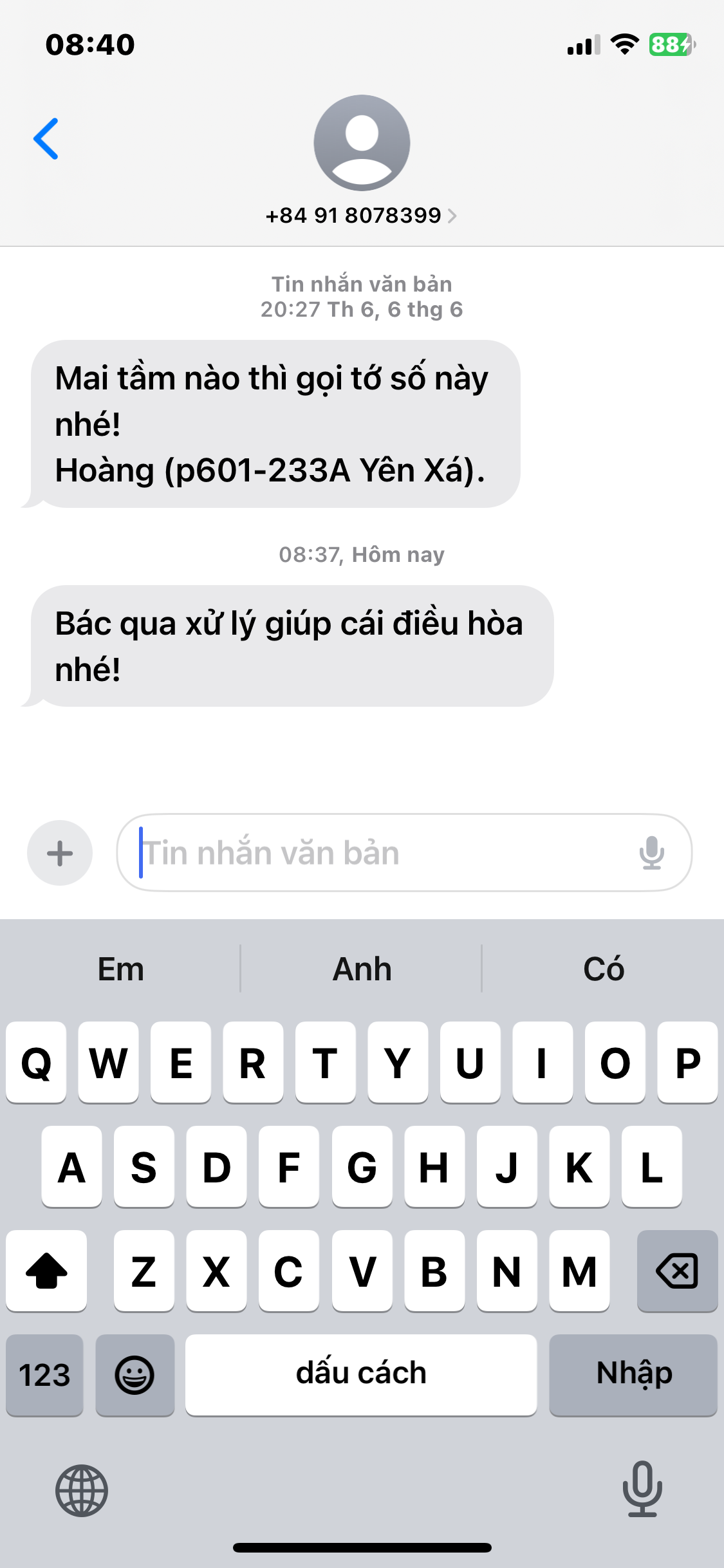This screenshot has height=1568, width=724.
Task: Focus the Tin nhắn văn bản field
Action: pyautogui.click(x=380, y=853)
